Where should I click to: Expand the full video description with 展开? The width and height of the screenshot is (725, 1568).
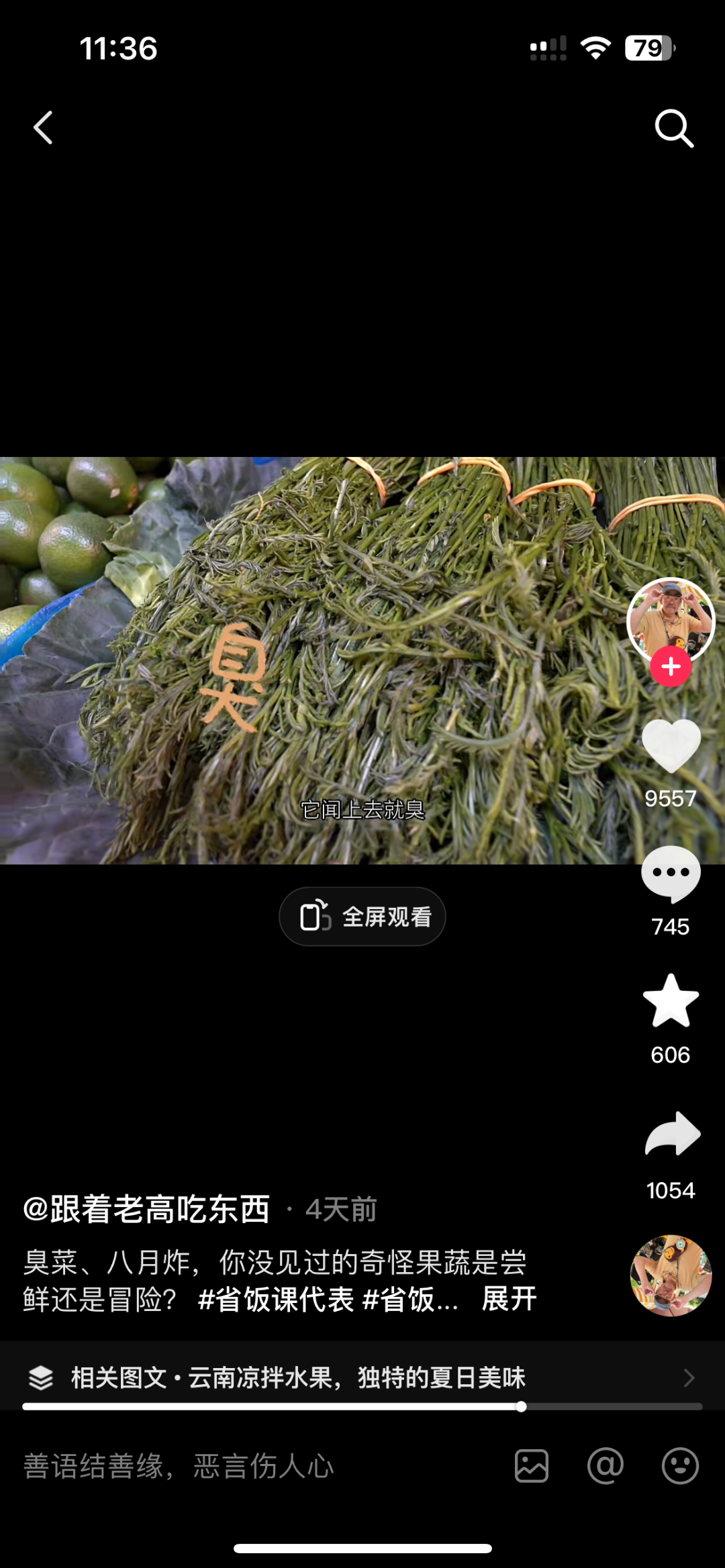point(507,1300)
